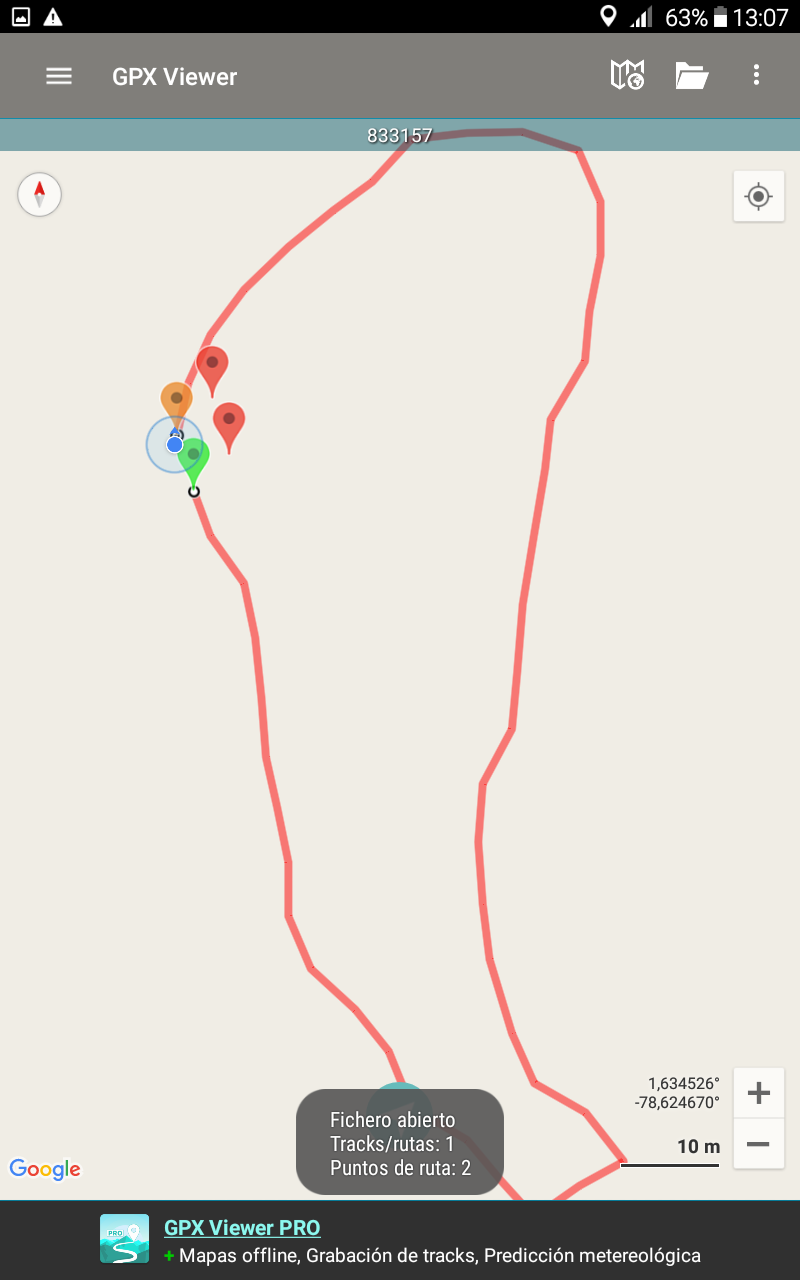
Task: Open the GPX Viewer PRO ad link
Action: point(242,1228)
